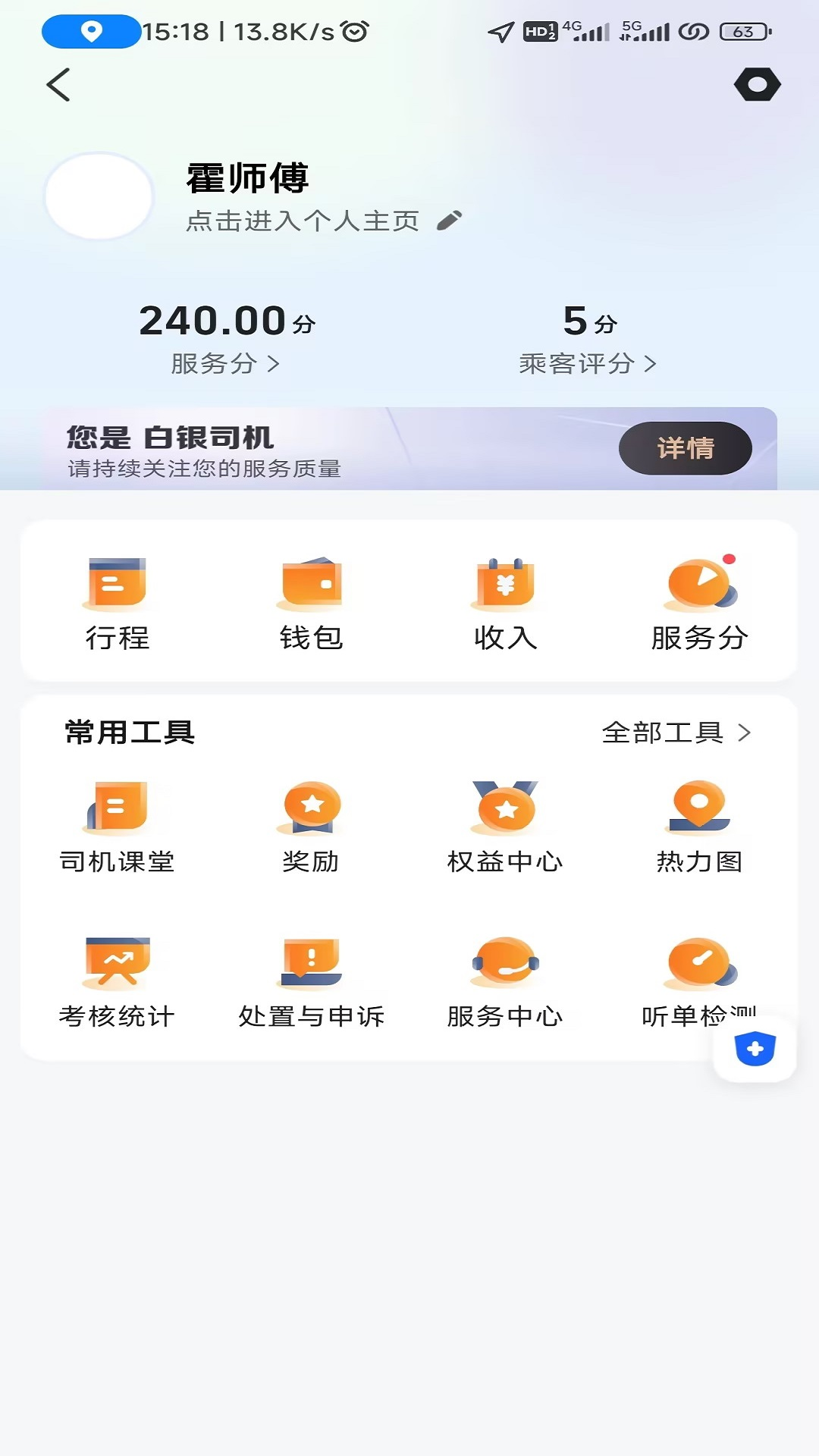Contact 服务中心
This screenshot has height=1456, width=819.
pyautogui.click(x=505, y=982)
